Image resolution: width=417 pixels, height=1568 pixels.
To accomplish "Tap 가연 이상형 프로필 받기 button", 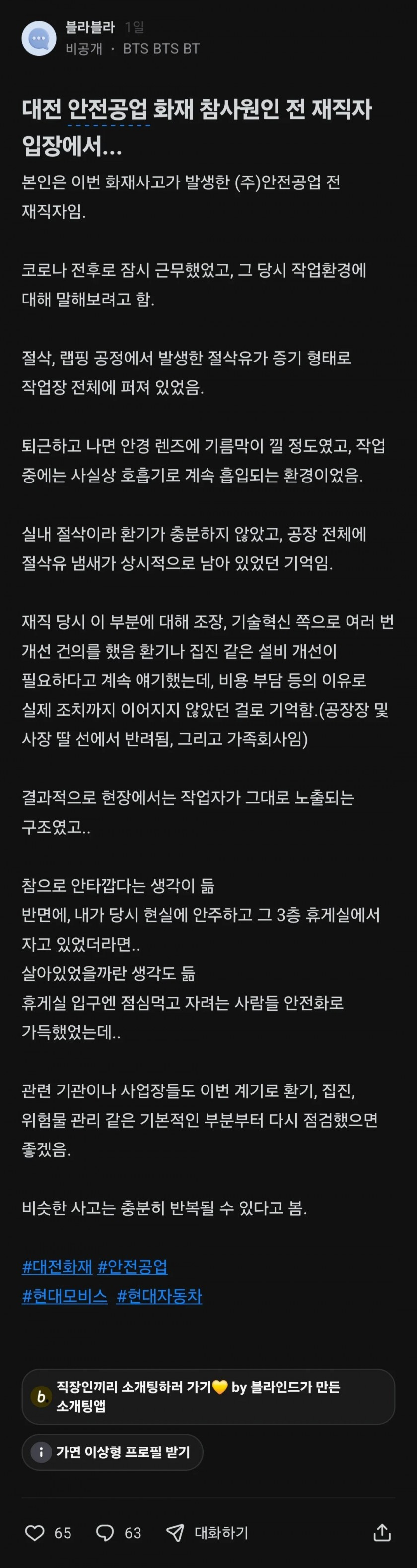I will pyautogui.click(x=112, y=1452).
